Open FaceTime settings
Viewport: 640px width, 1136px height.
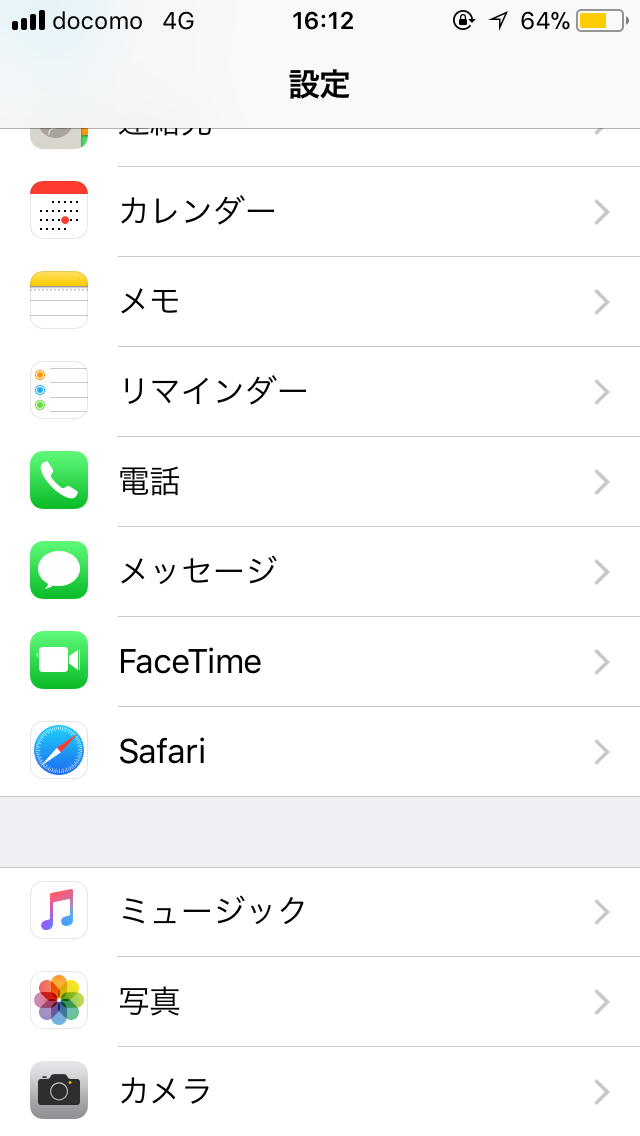320,661
